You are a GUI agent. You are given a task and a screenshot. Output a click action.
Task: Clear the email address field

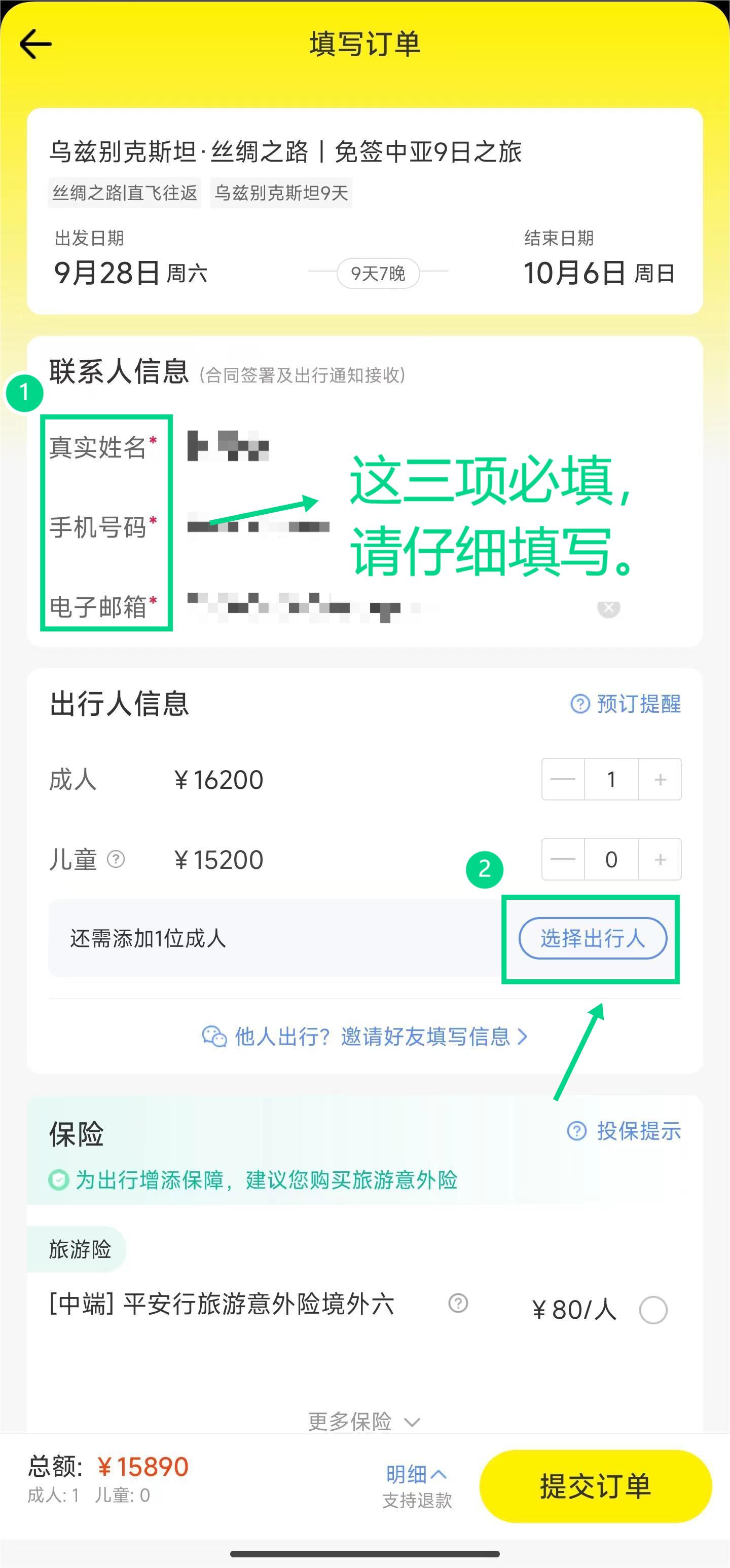608,607
